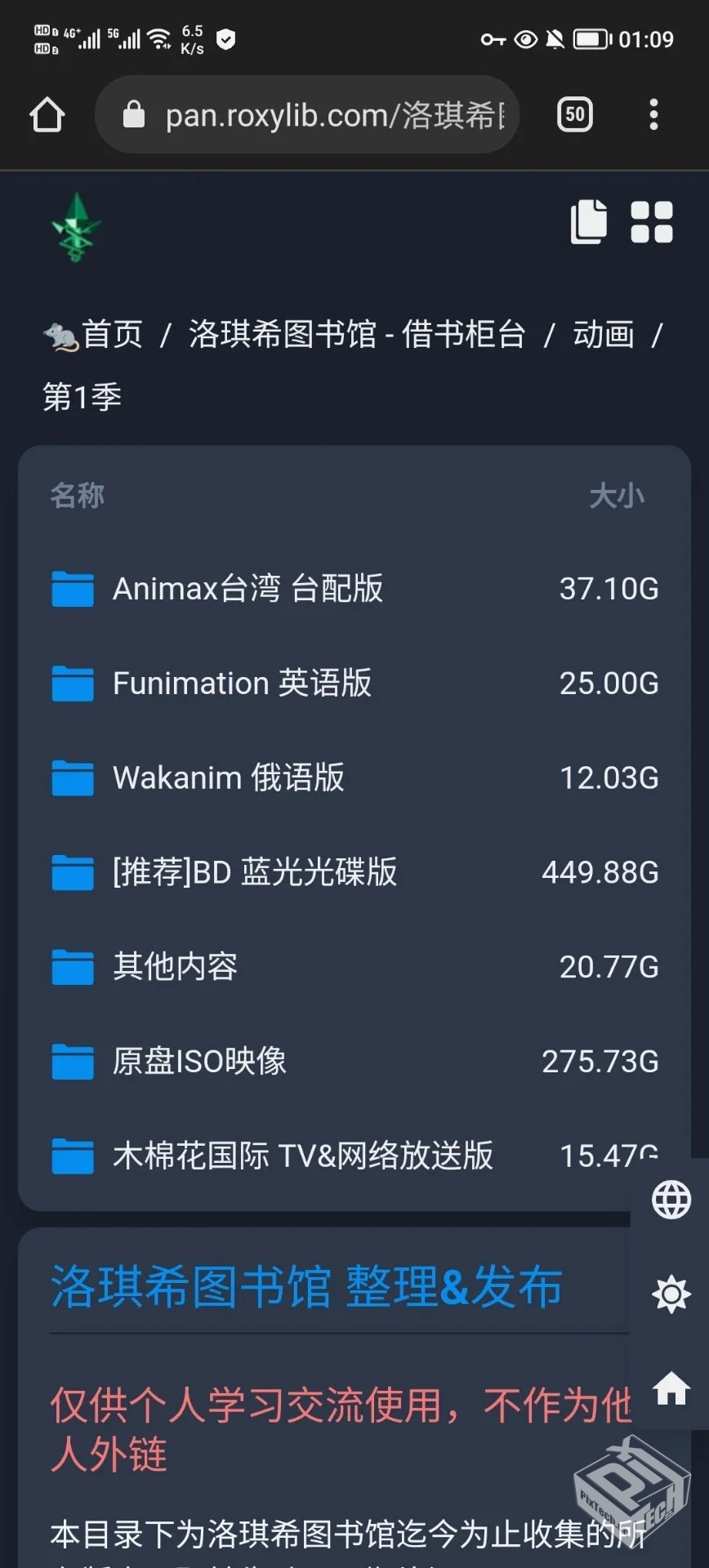This screenshot has height=1568, width=709.
Task: Select the grid view layout icon
Action: click(653, 223)
